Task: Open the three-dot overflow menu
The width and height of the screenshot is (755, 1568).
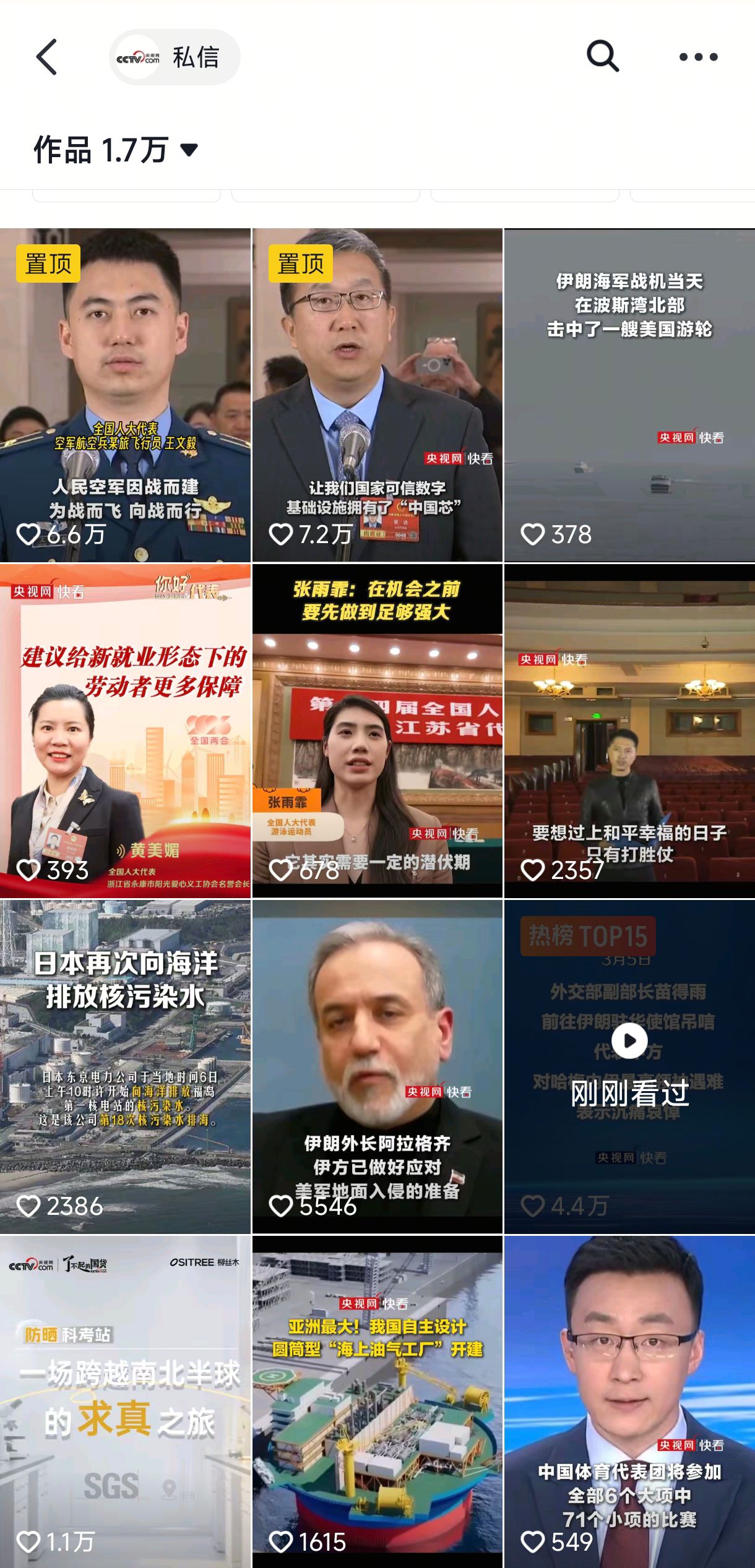Action: [x=698, y=57]
